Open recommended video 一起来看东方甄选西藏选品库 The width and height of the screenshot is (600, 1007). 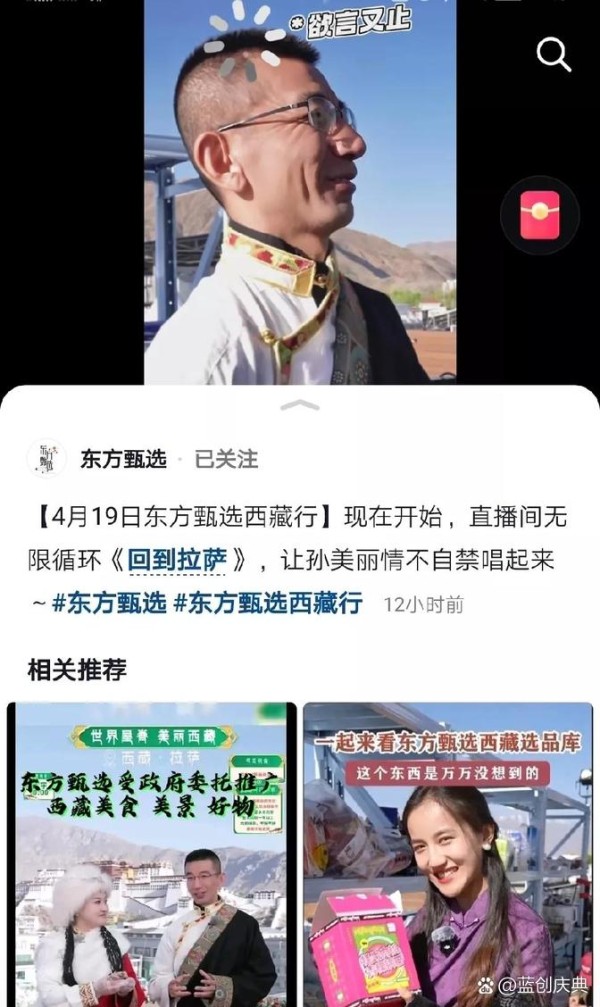pos(448,854)
